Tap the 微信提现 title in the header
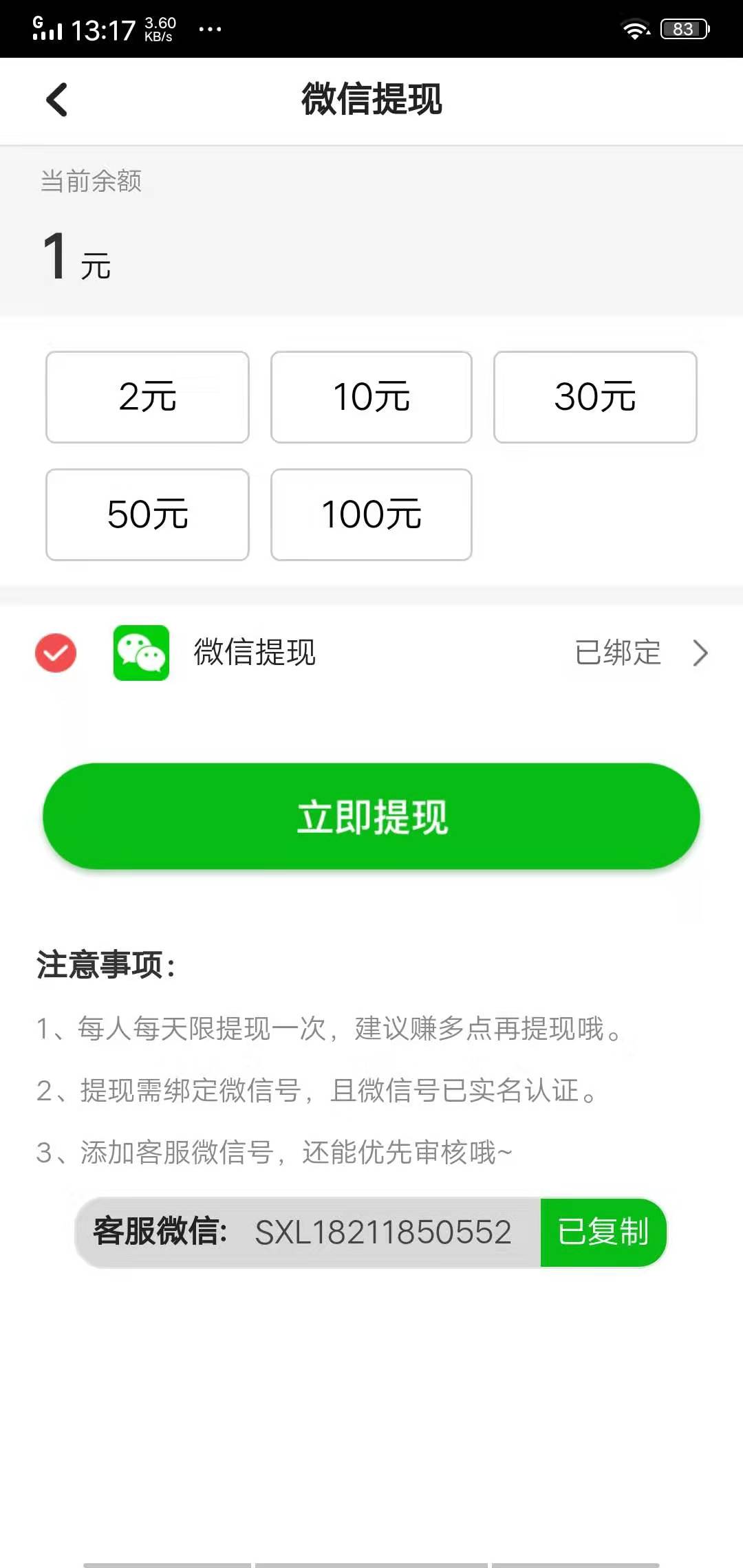The image size is (743, 1568). 371,100
